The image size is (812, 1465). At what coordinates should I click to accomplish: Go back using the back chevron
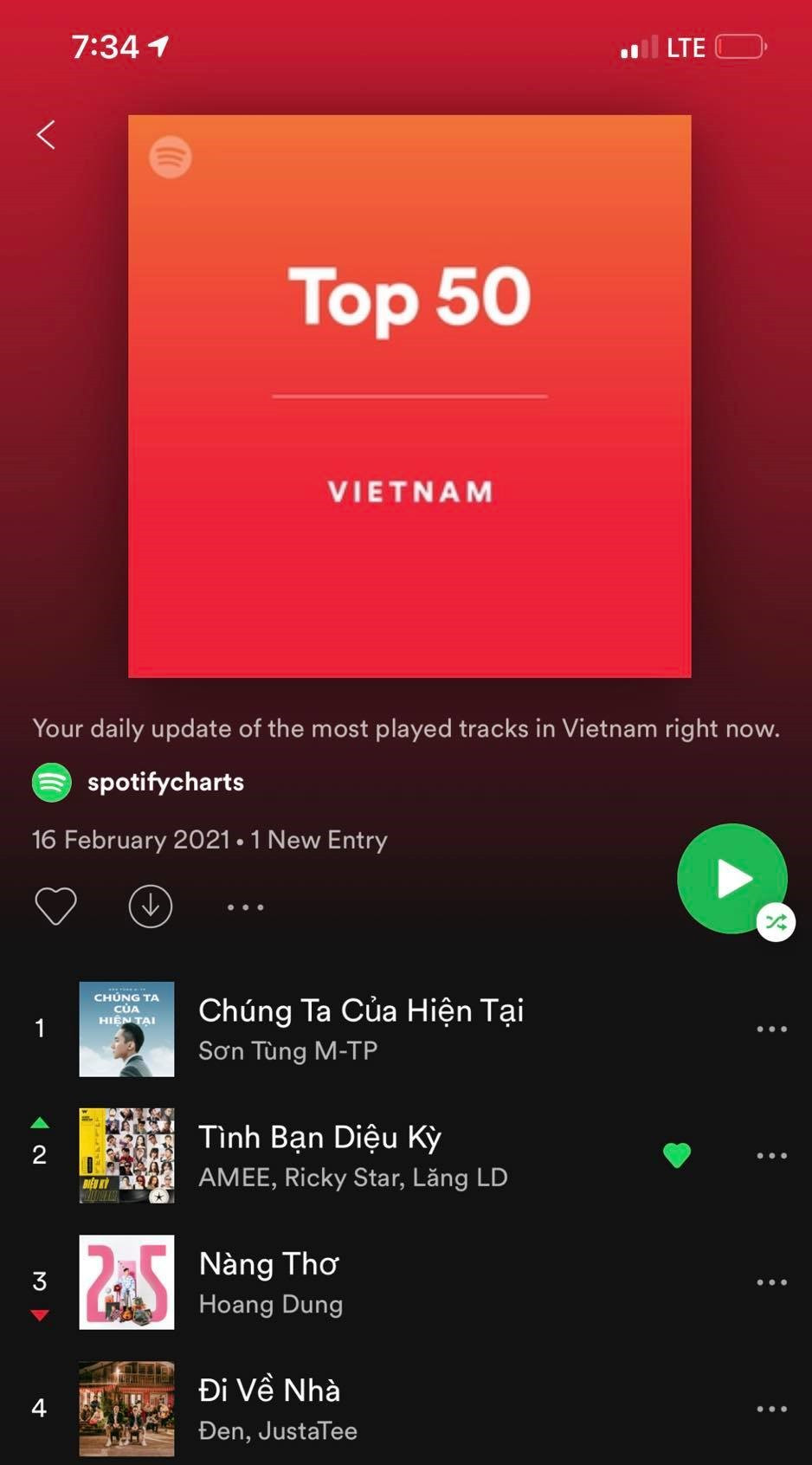click(44, 135)
